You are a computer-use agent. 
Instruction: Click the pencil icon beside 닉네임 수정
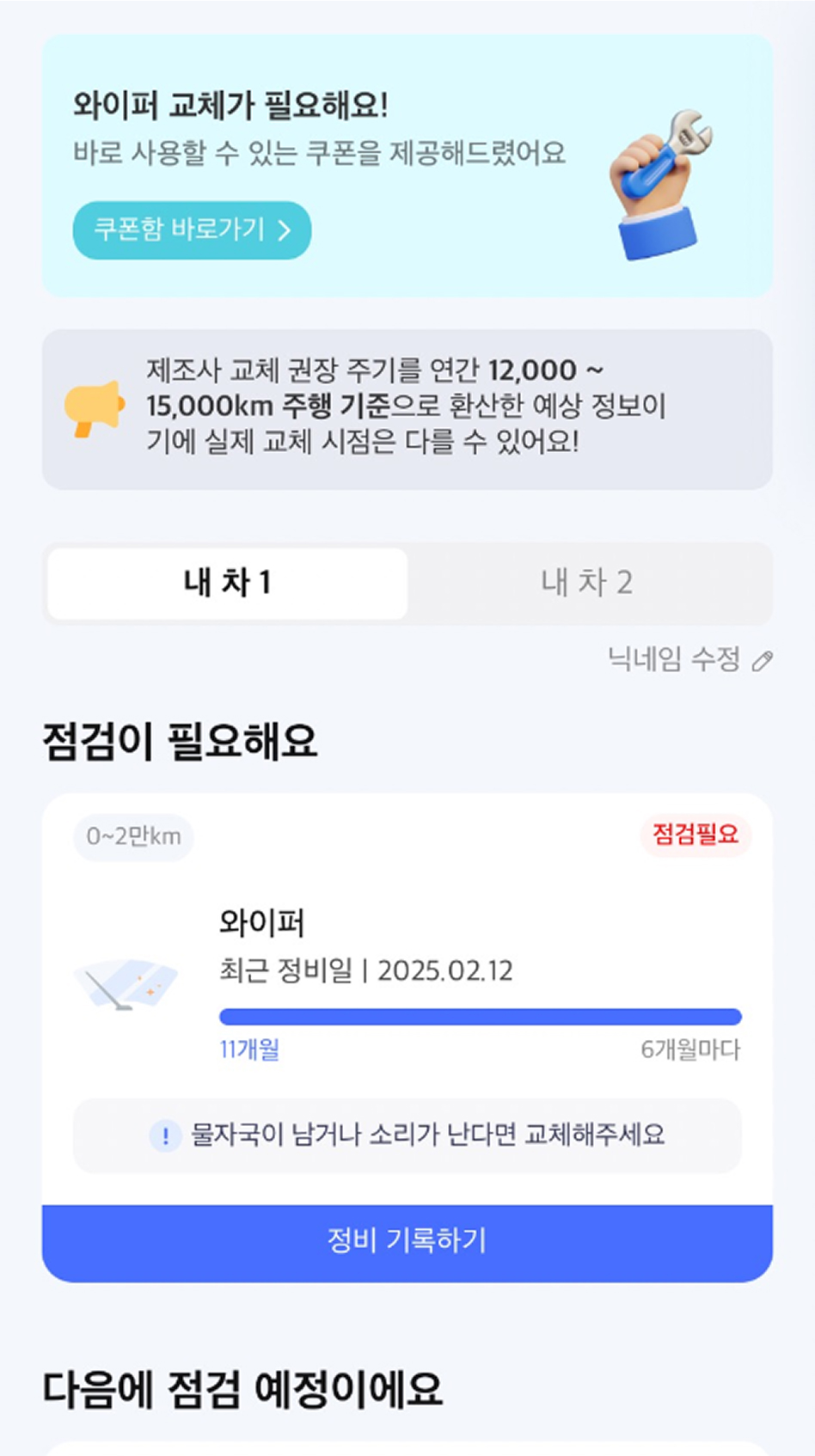tap(760, 662)
